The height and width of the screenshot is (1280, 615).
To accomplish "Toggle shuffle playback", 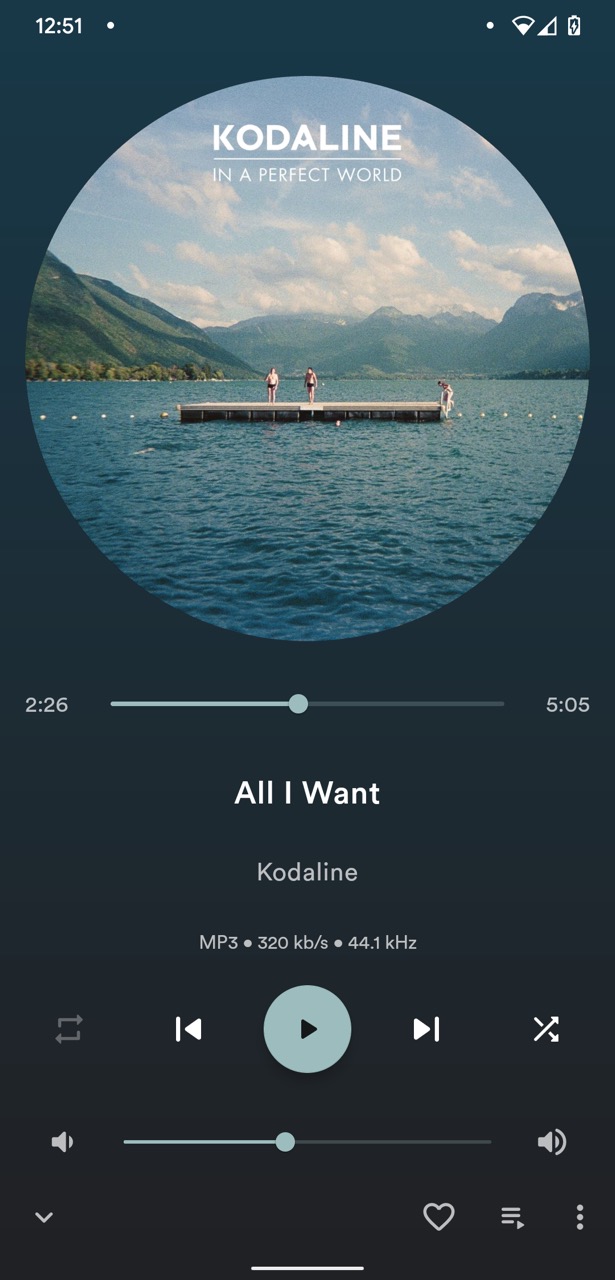I will tap(545, 1029).
